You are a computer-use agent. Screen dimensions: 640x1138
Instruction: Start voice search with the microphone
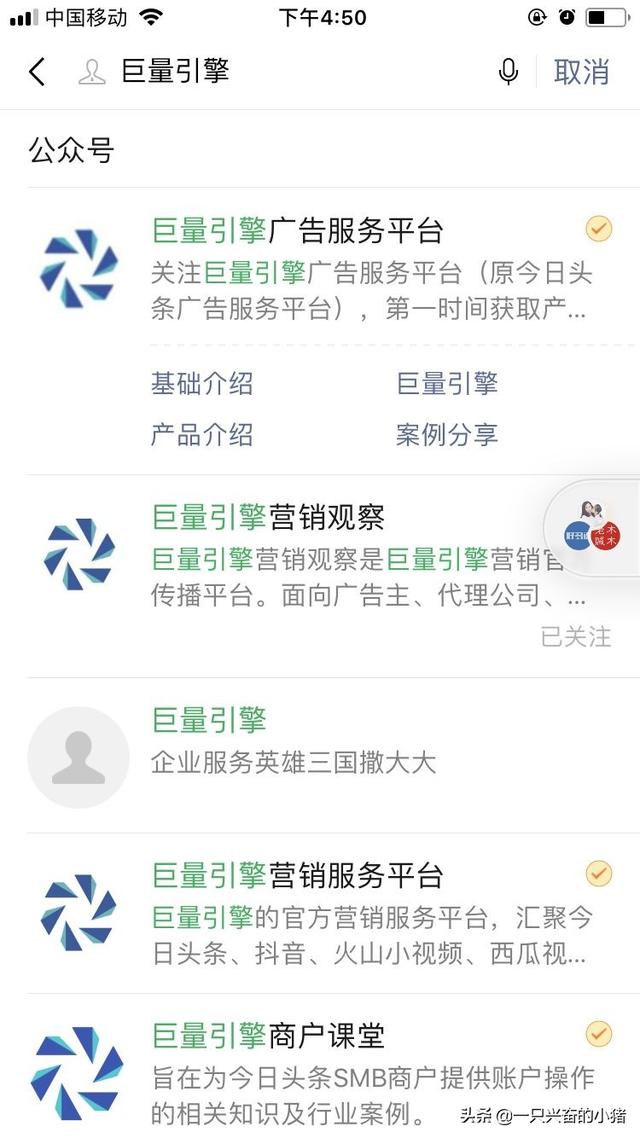click(x=509, y=72)
